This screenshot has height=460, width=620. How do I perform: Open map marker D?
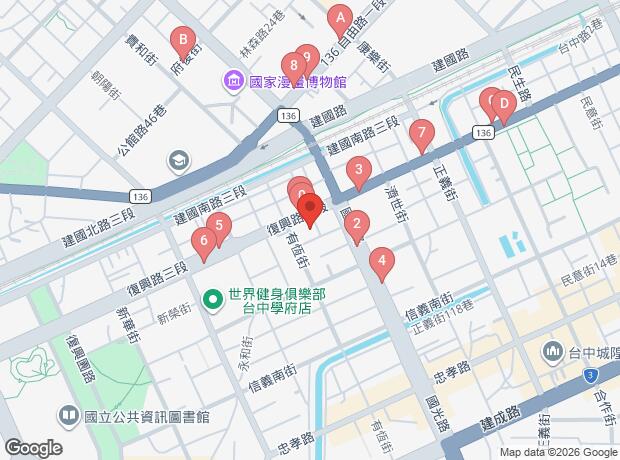504,103
